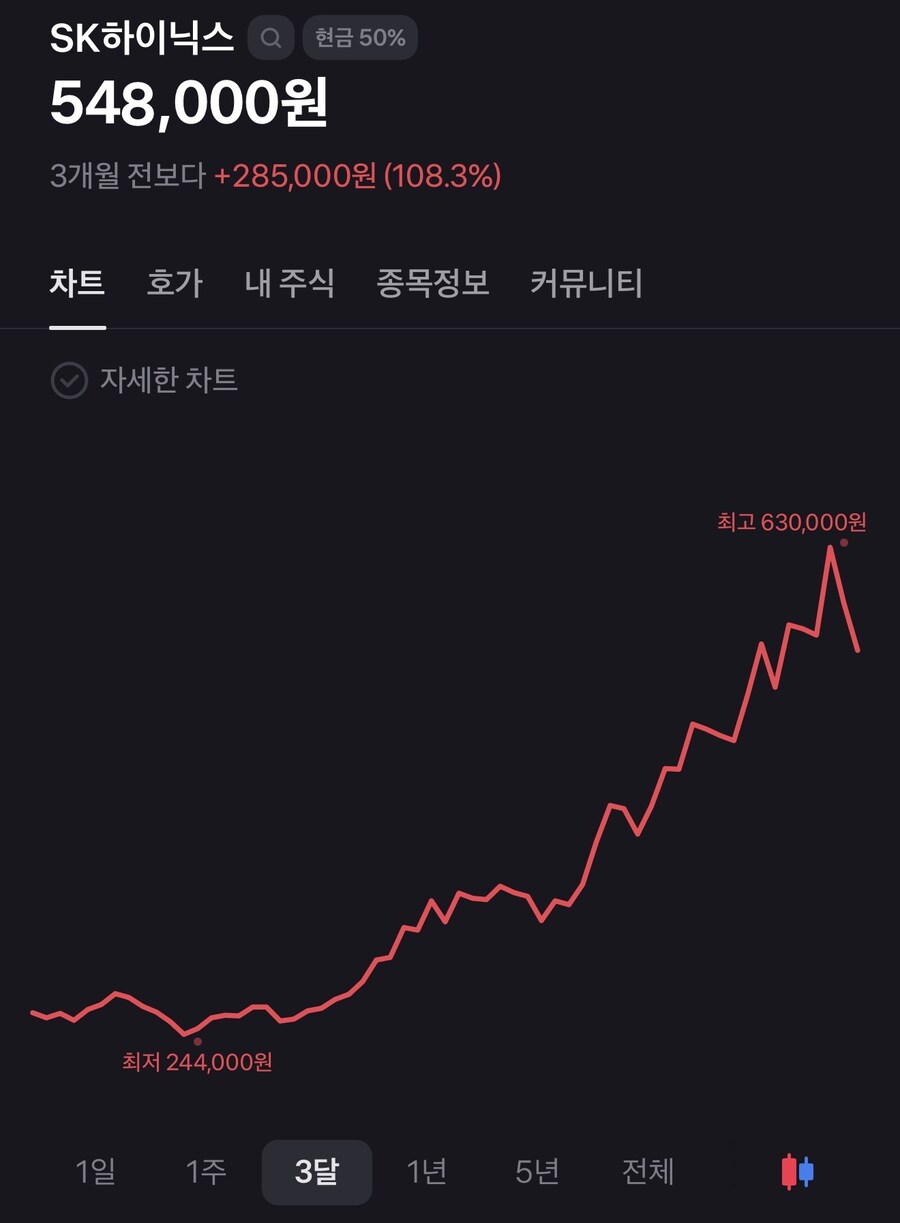Select the 1주 time range
This screenshot has width=900, height=1223.
pos(205,1172)
